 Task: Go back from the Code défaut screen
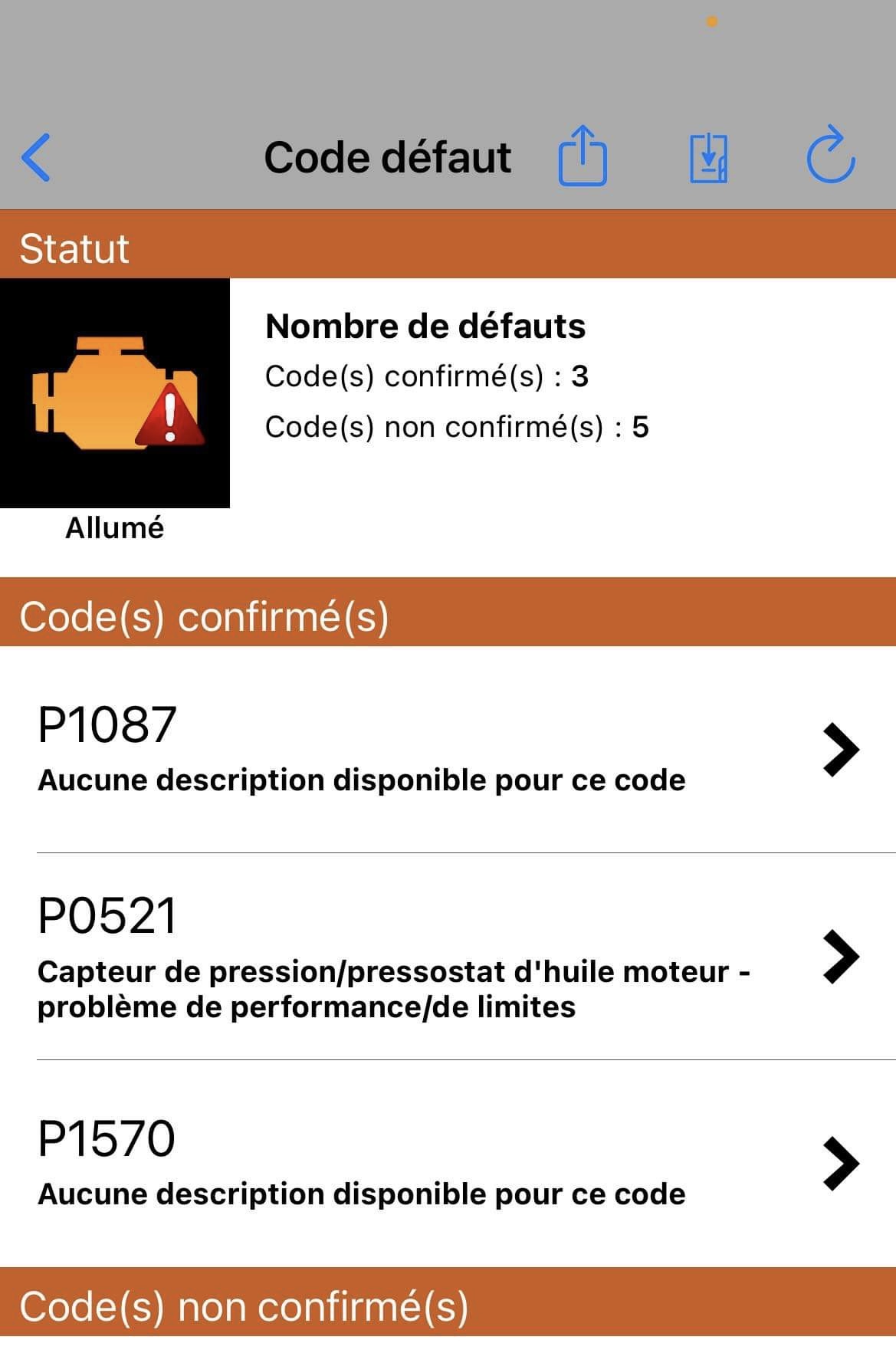click(36, 158)
